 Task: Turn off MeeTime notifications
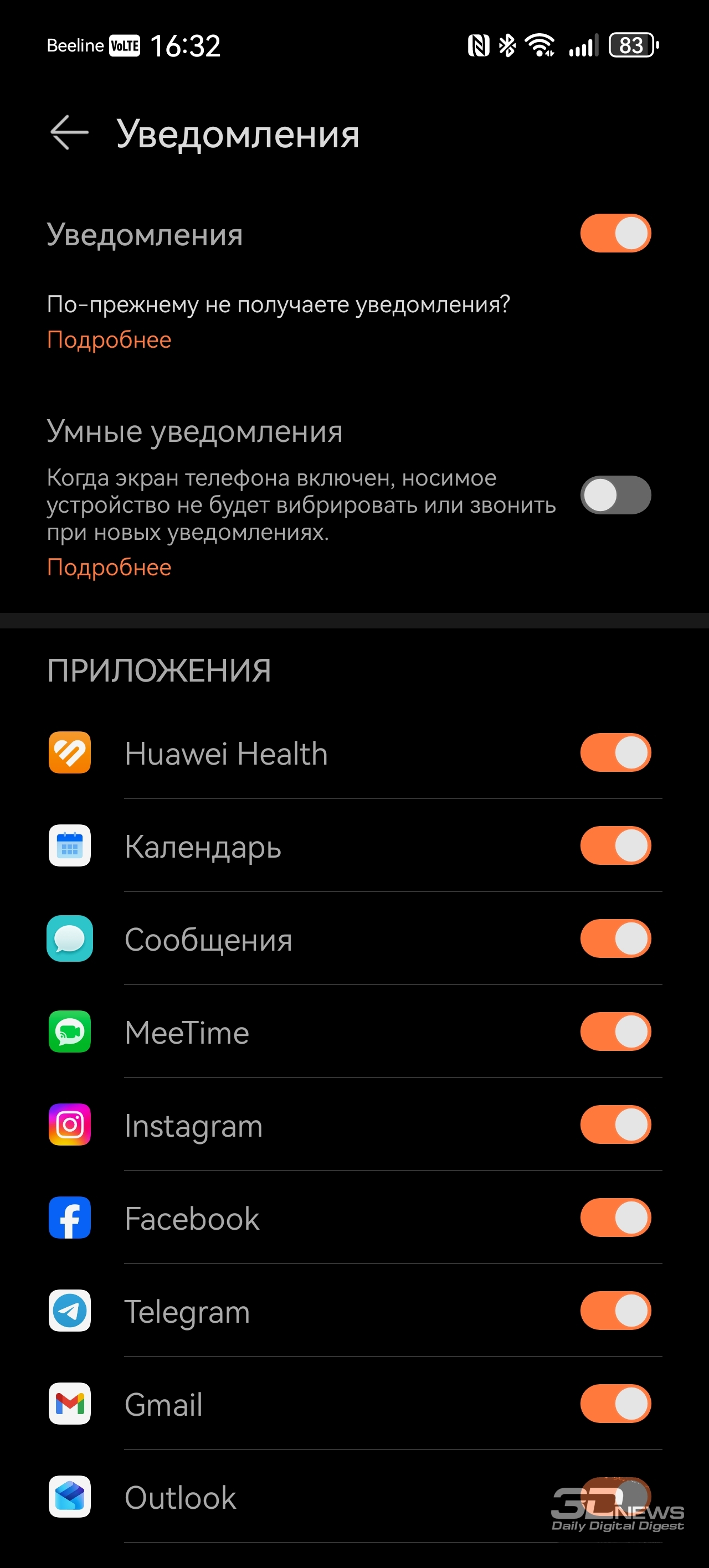615,1031
